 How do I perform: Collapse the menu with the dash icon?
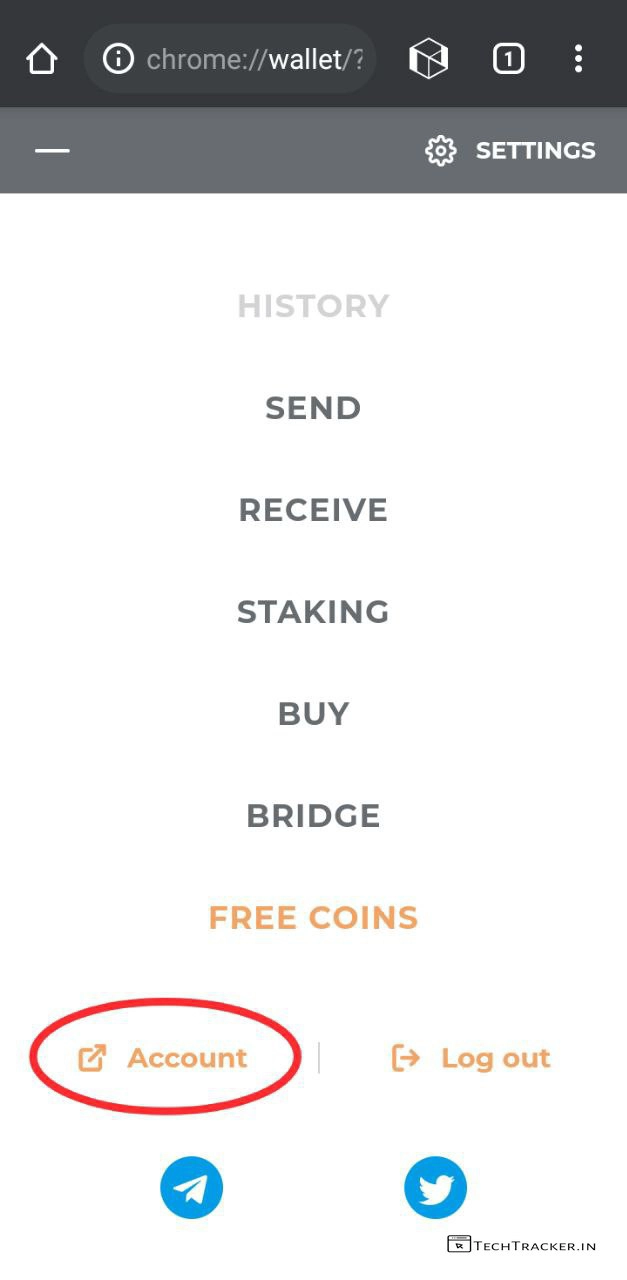(x=52, y=151)
